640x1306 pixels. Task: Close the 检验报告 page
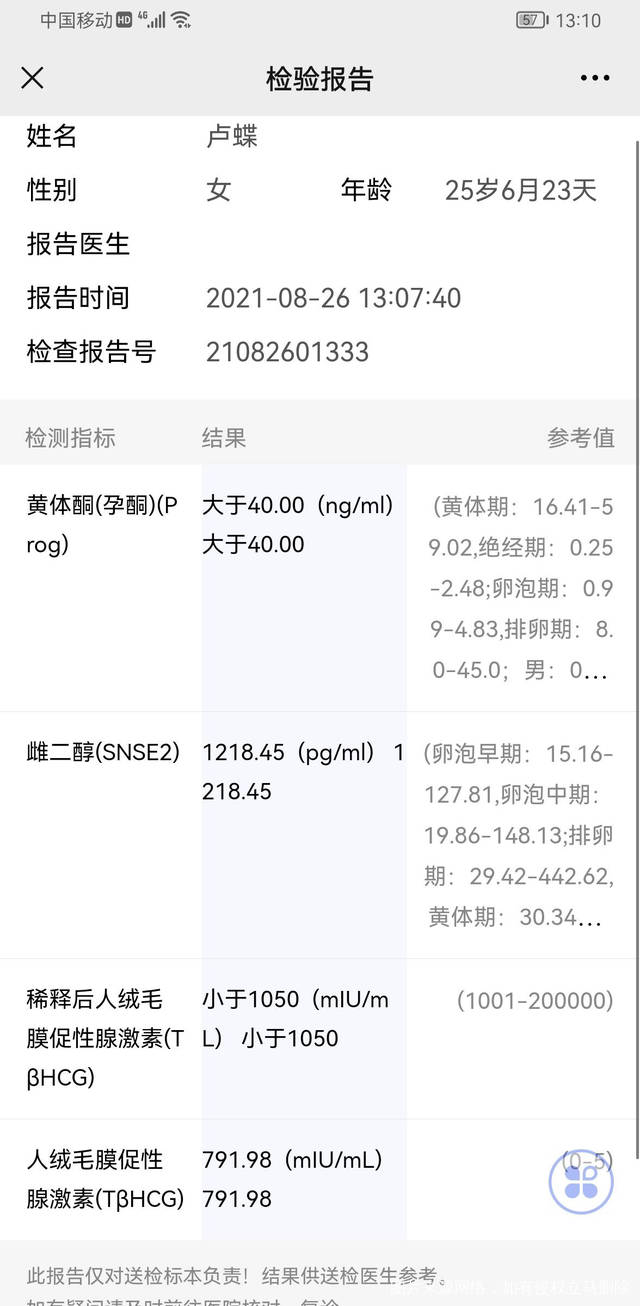[32, 78]
